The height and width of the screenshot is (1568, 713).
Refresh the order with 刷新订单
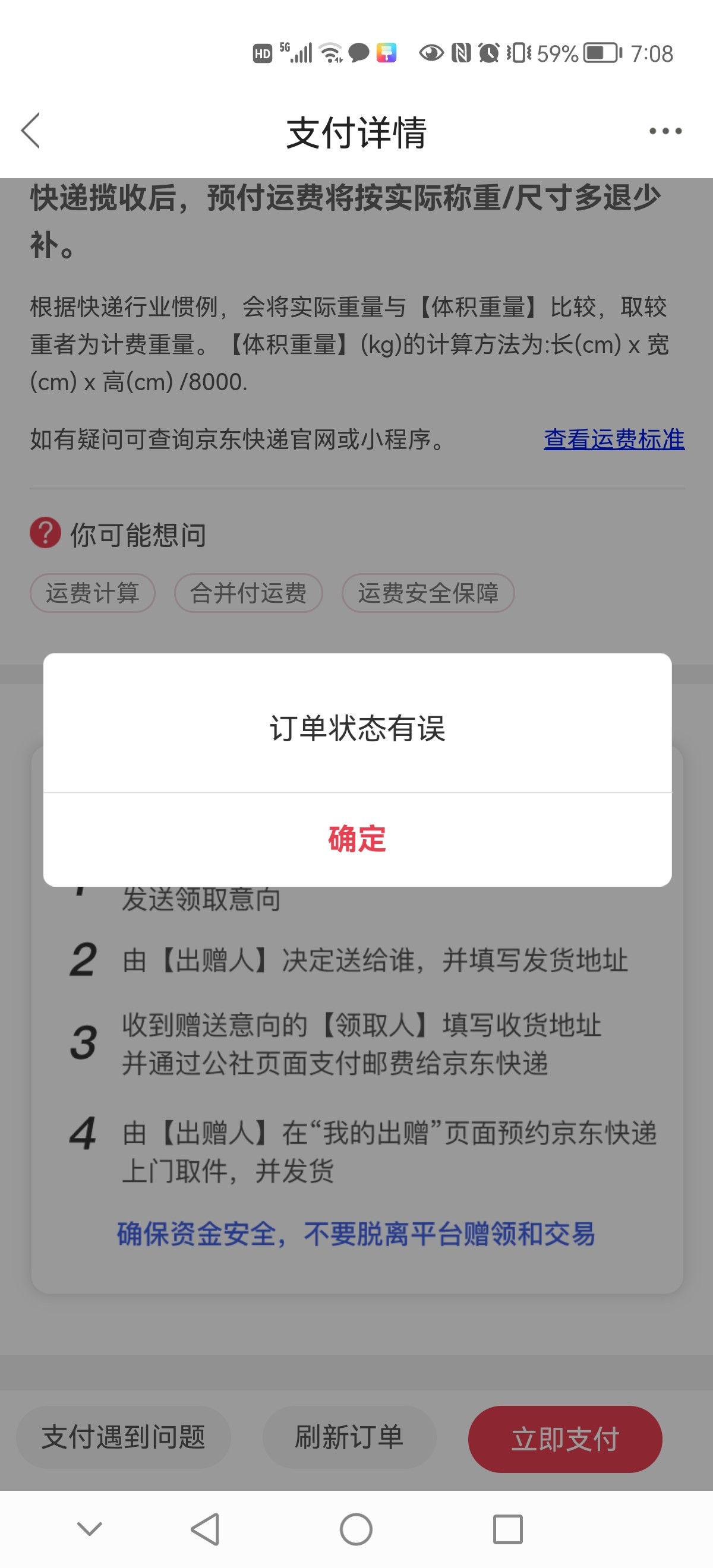(x=349, y=1437)
